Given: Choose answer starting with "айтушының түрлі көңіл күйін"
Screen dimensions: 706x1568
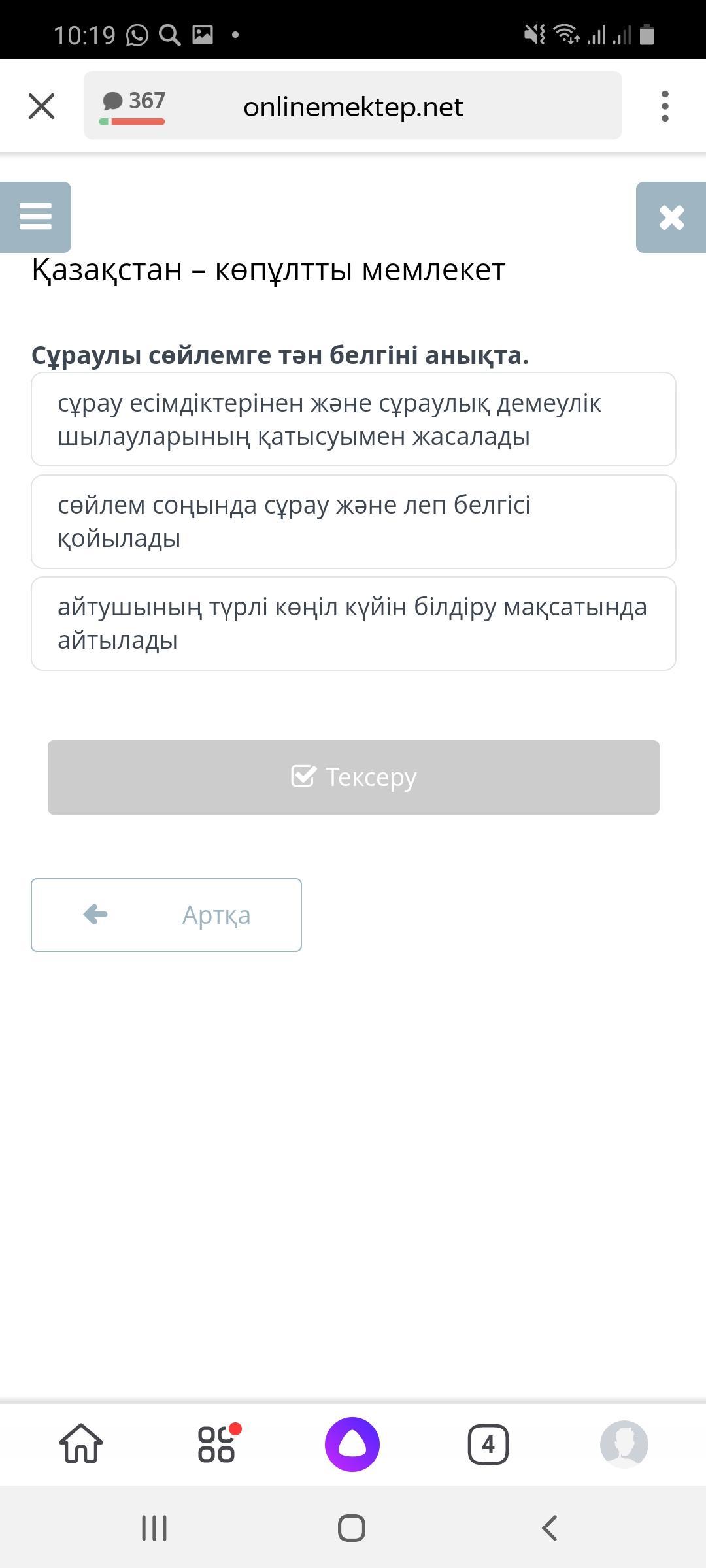Looking at the screenshot, I should click(354, 624).
